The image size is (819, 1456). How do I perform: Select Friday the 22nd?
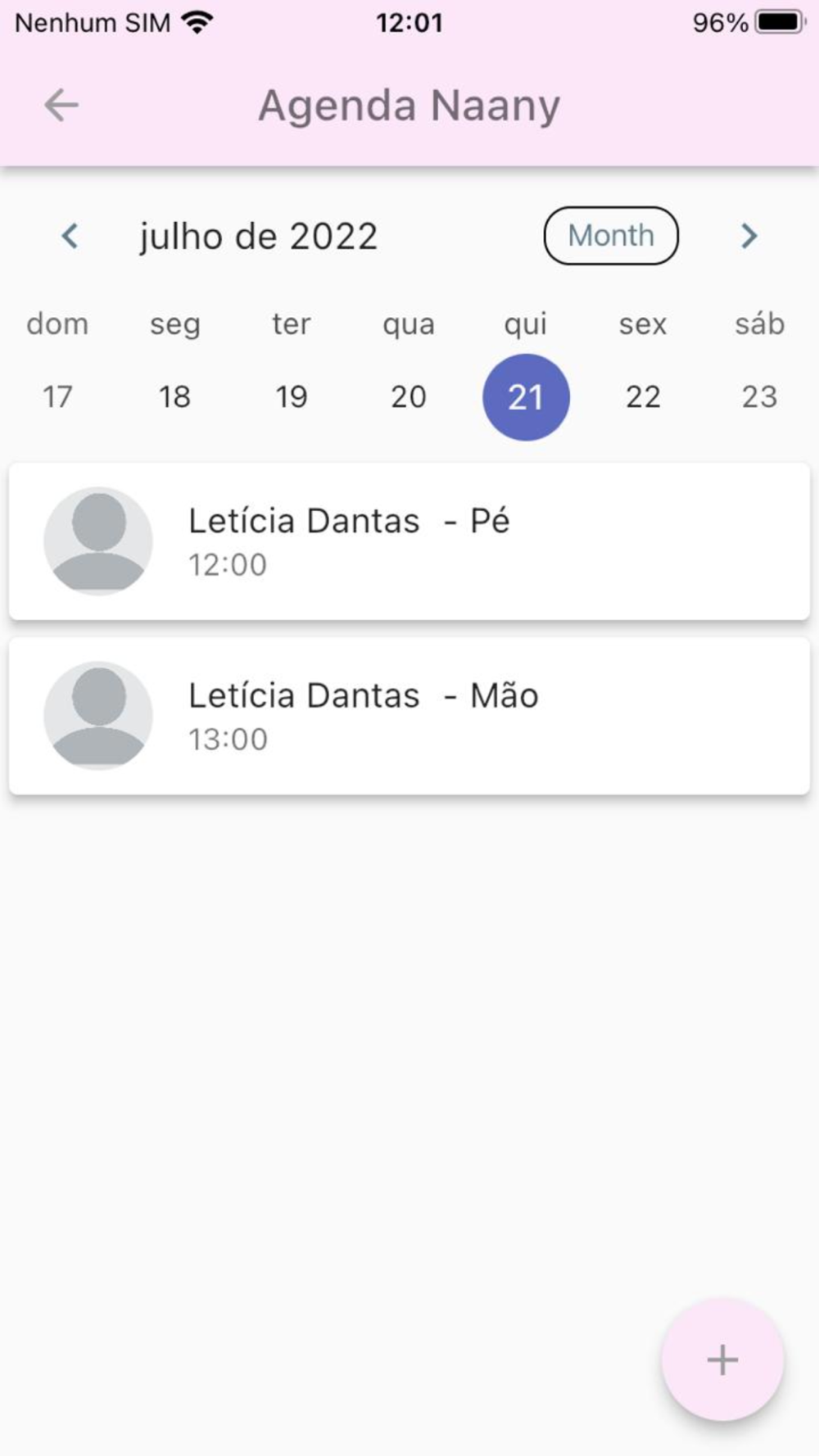pos(643,397)
